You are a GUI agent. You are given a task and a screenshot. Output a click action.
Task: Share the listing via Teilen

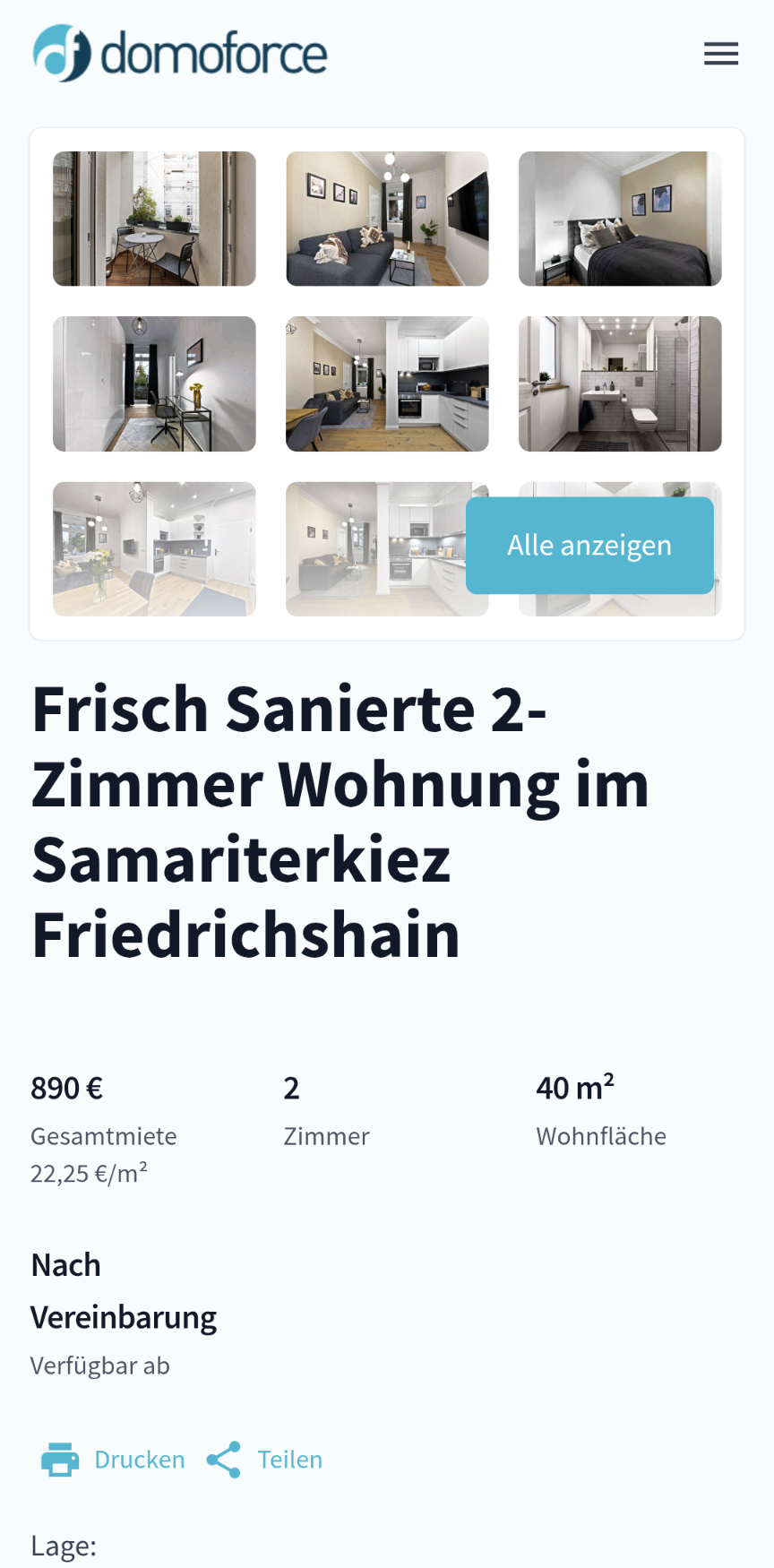tap(265, 1460)
